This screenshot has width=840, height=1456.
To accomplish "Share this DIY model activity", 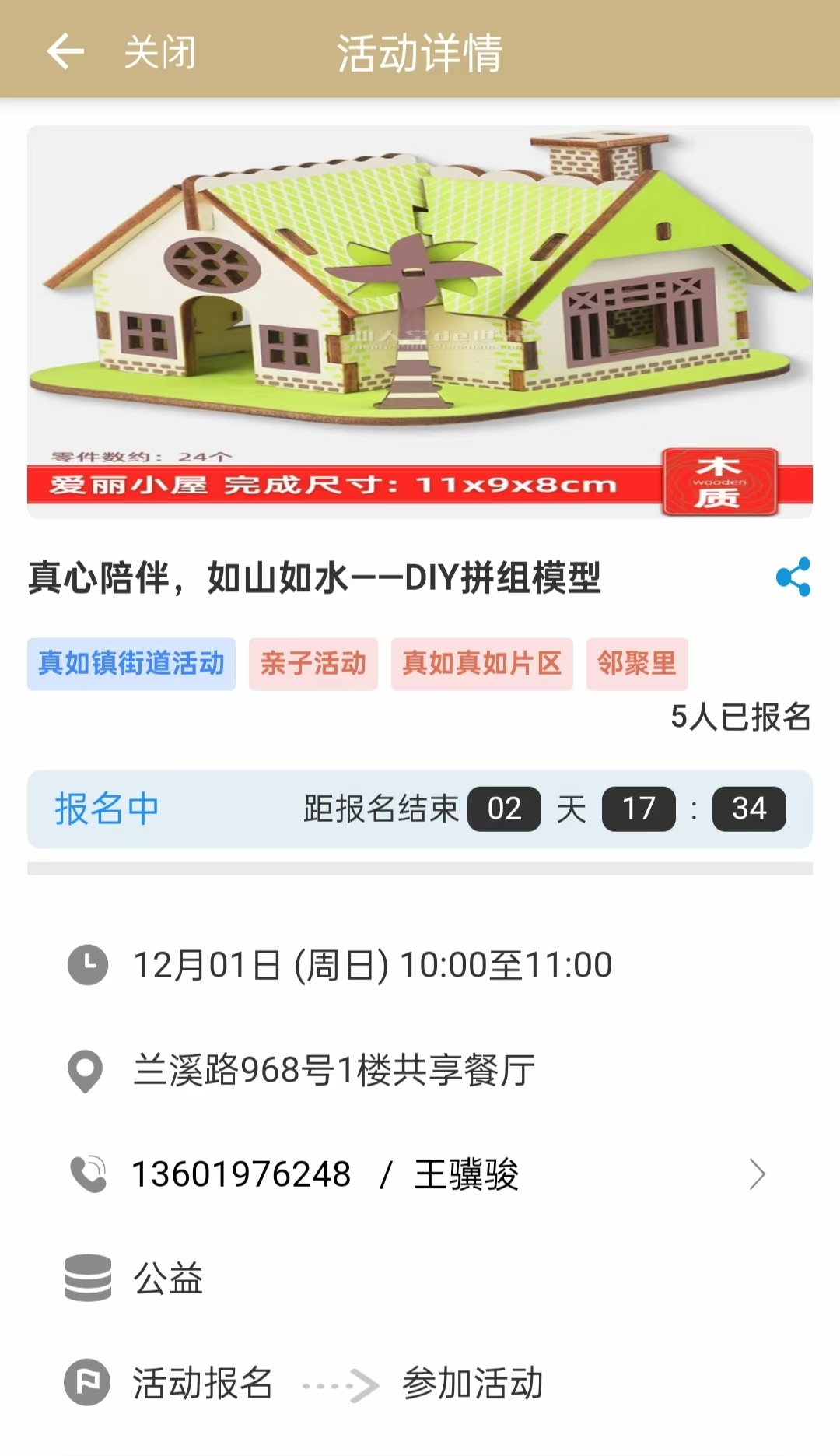I will coord(793,577).
